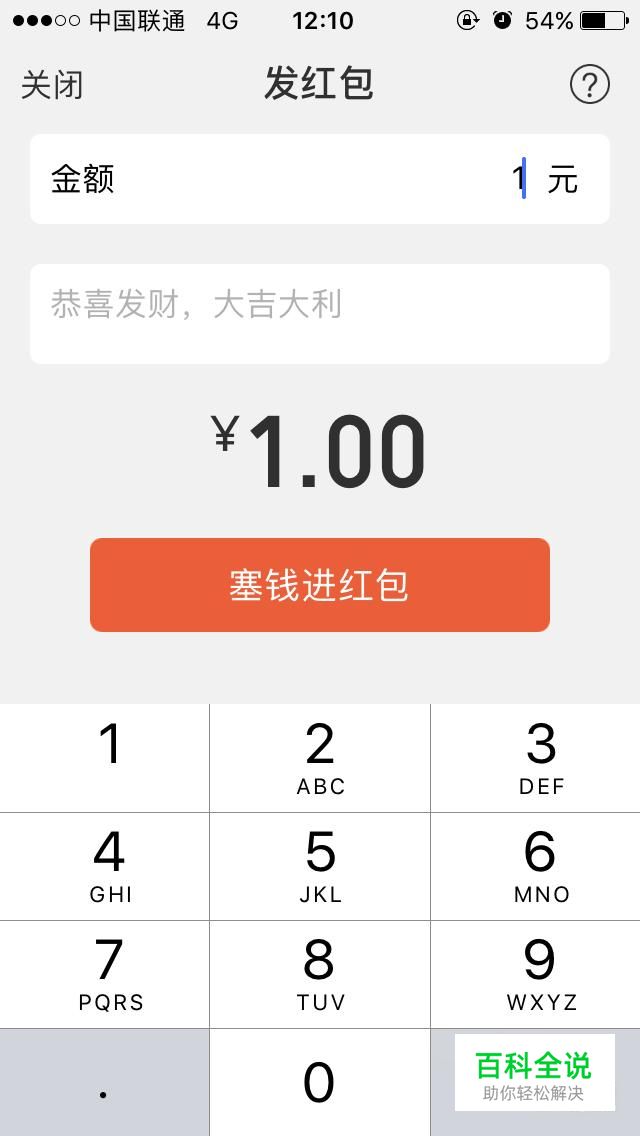Tap the 金额 amount field
This screenshot has height=1136, width=640.
320,179
